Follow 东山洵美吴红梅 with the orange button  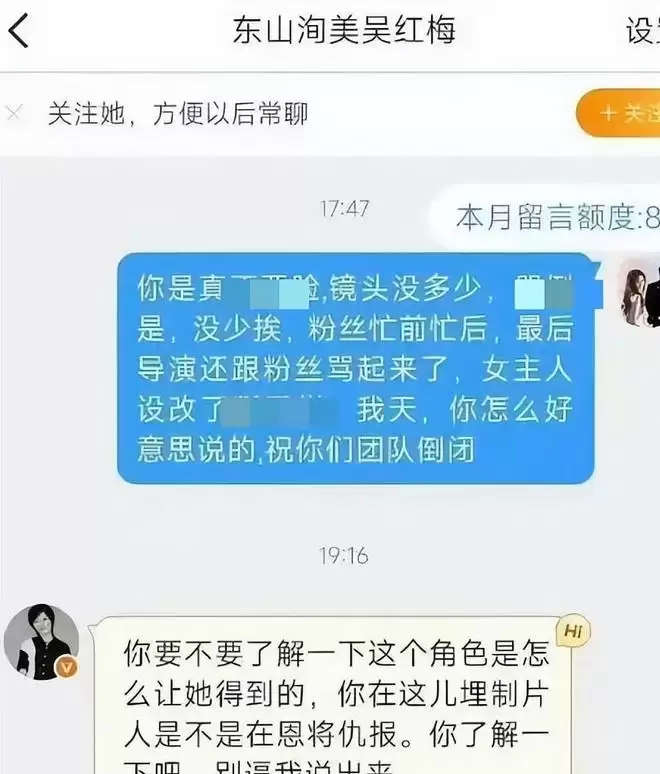coord(621,113)
